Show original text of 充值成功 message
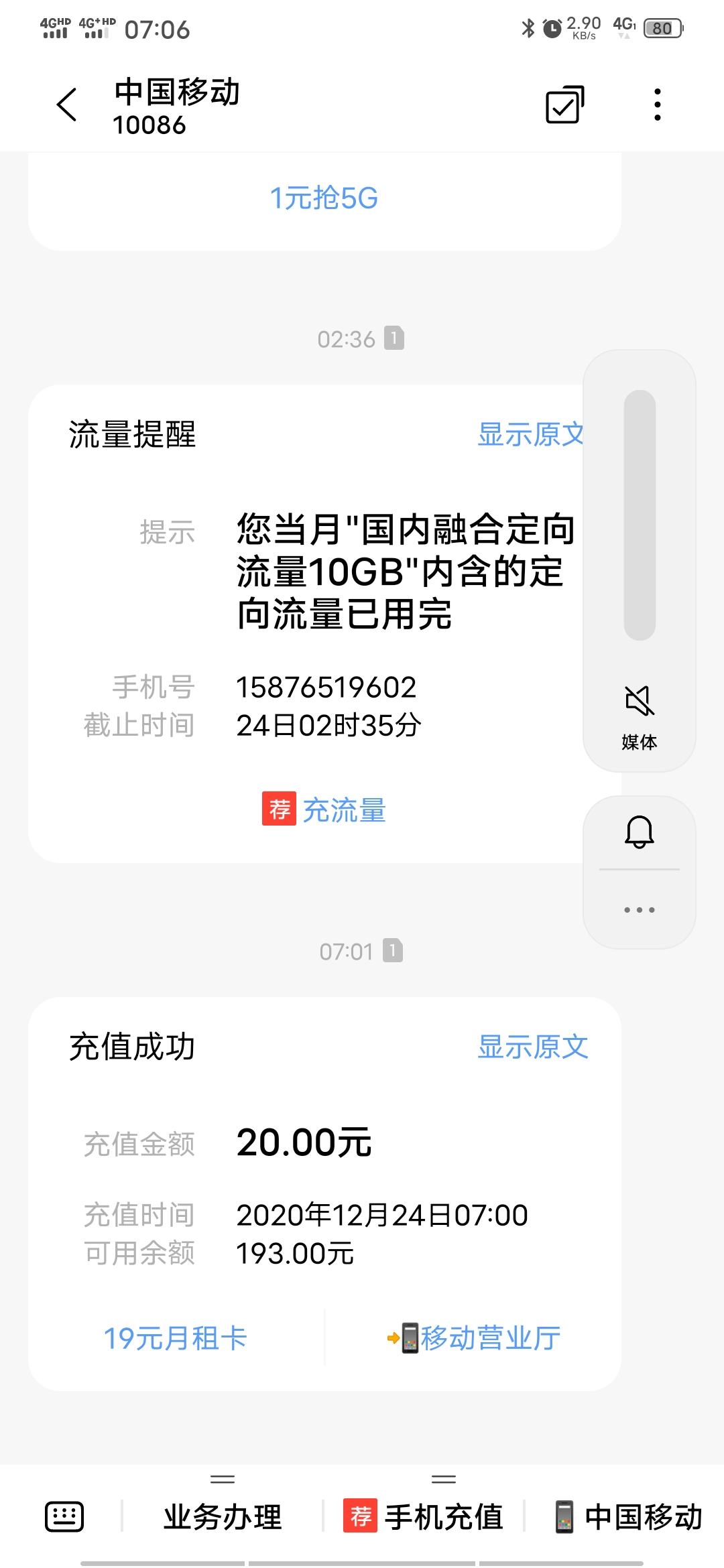Screen dimensions: 724x1568 tap(533, 1047)
